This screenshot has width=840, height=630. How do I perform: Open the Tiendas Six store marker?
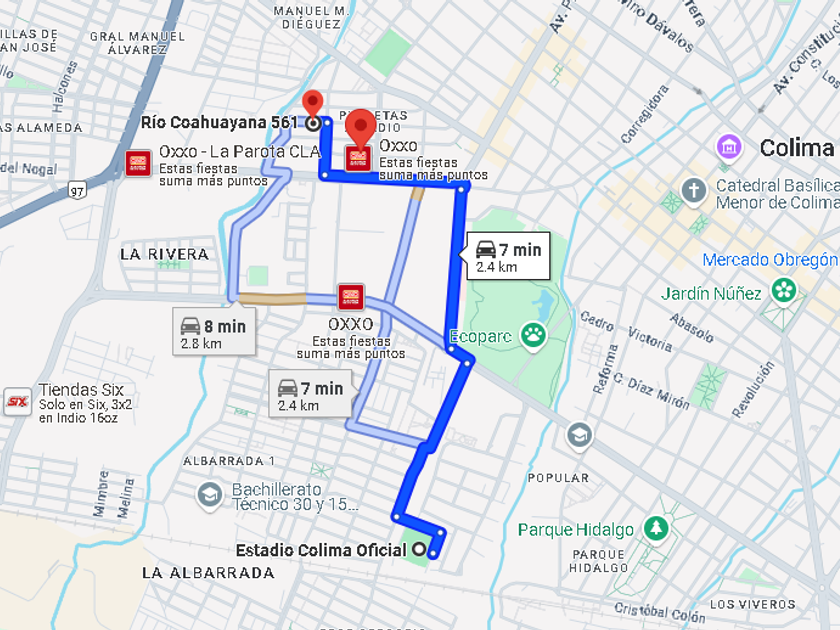click(x=18, y=401)
